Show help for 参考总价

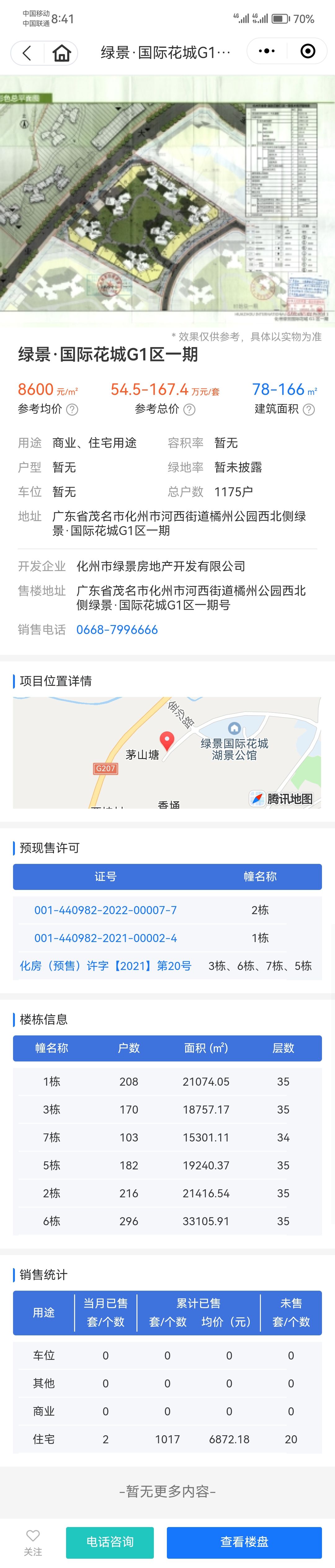[190, 410]
